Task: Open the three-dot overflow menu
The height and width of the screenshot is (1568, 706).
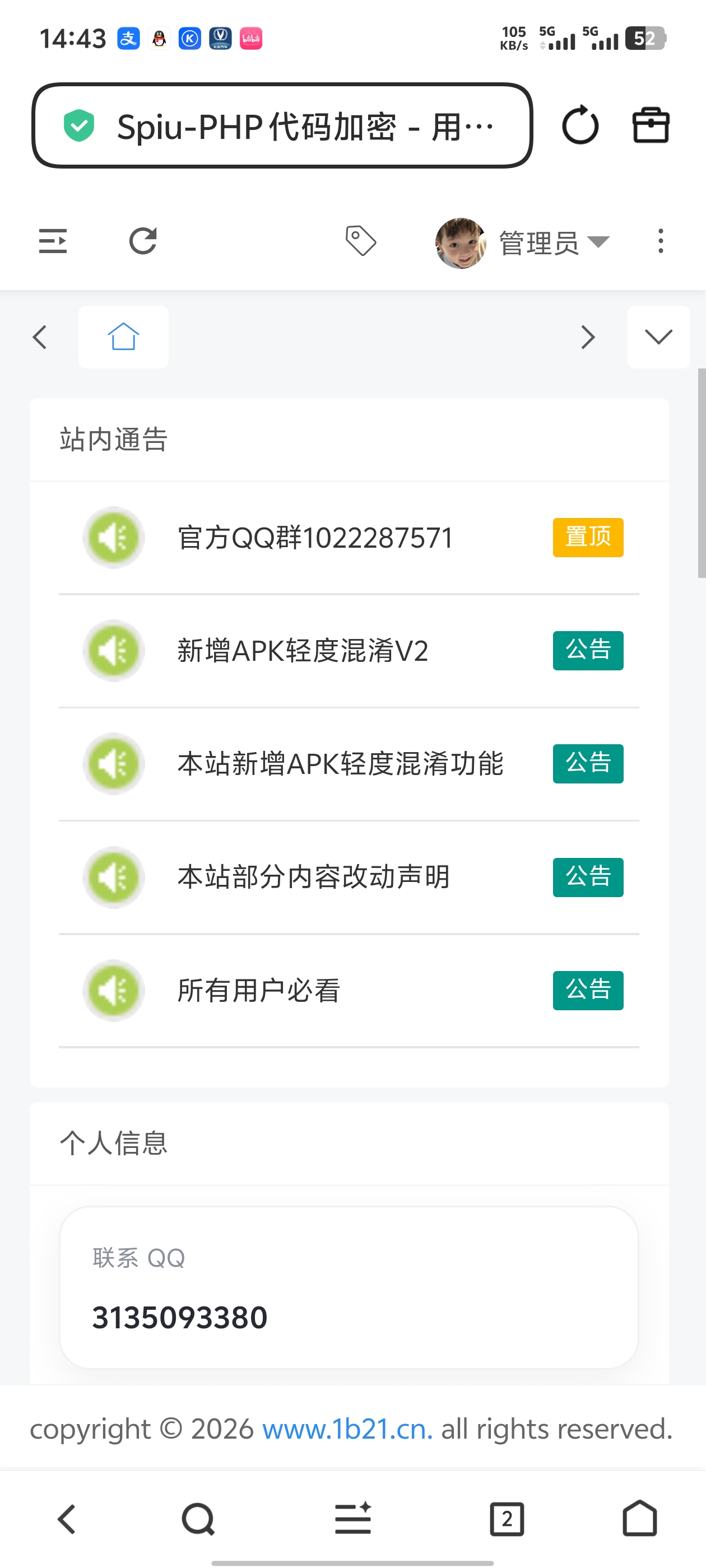Action: click(x=660, y=241)
